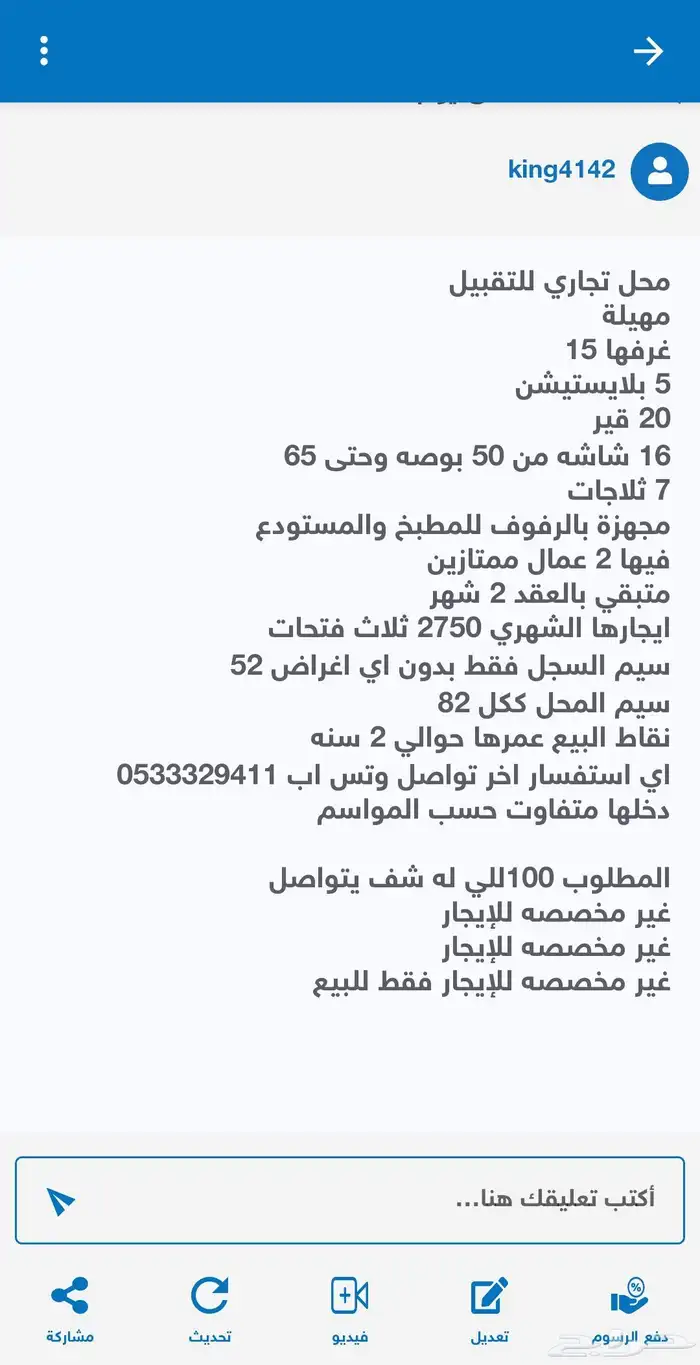Edit the ad with تعديل

[490, 1308]
